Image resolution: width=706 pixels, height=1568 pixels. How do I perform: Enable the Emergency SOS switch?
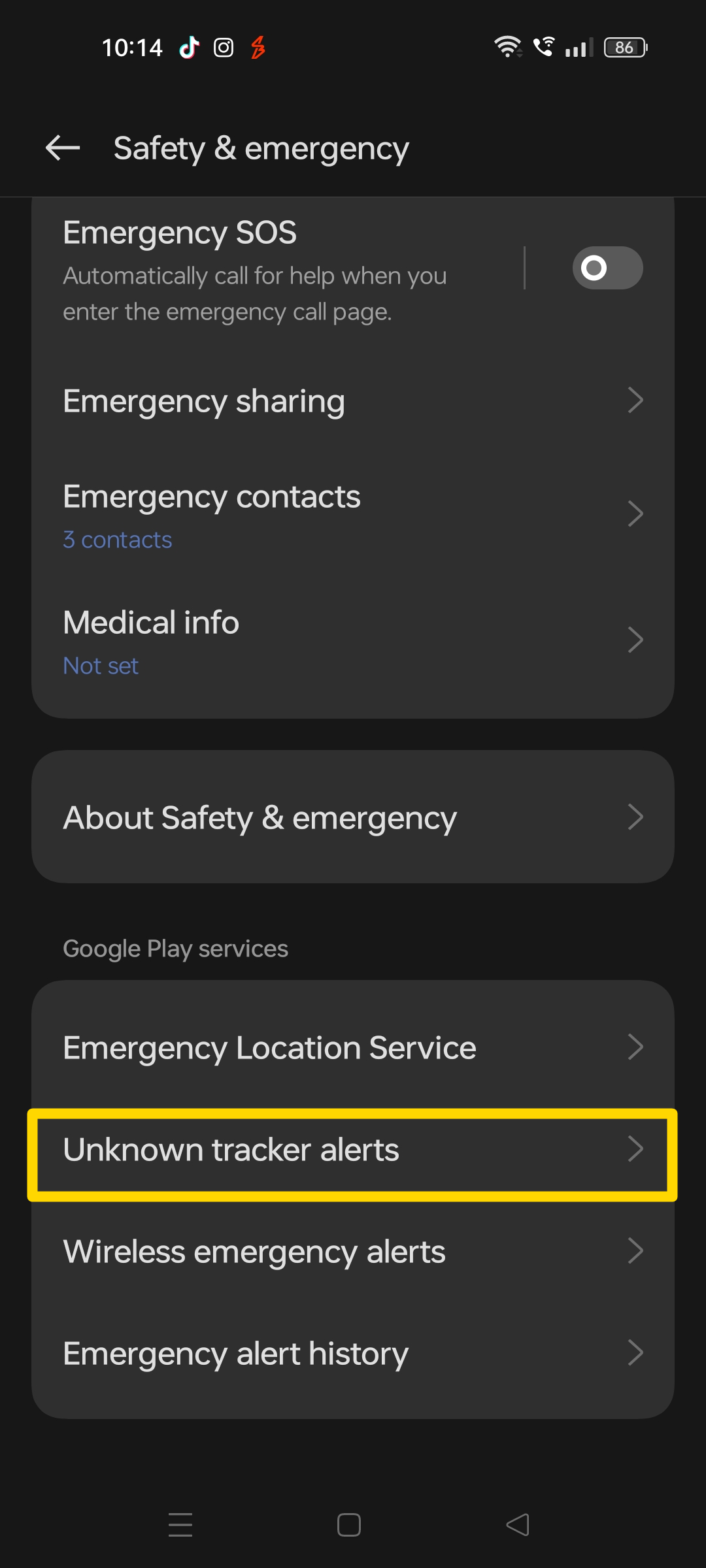tap(607, 268)
